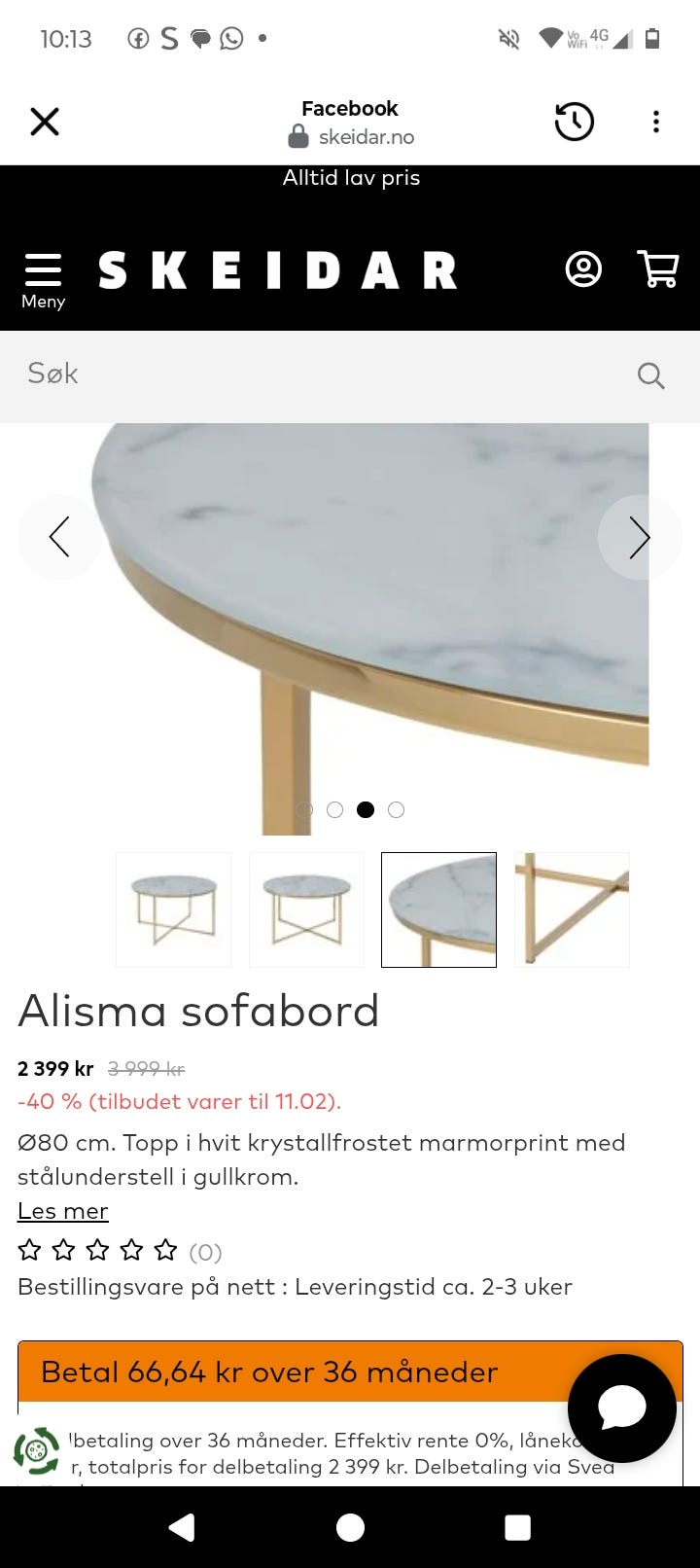Open the browser three-dot overflow menu

click(656, 122)
